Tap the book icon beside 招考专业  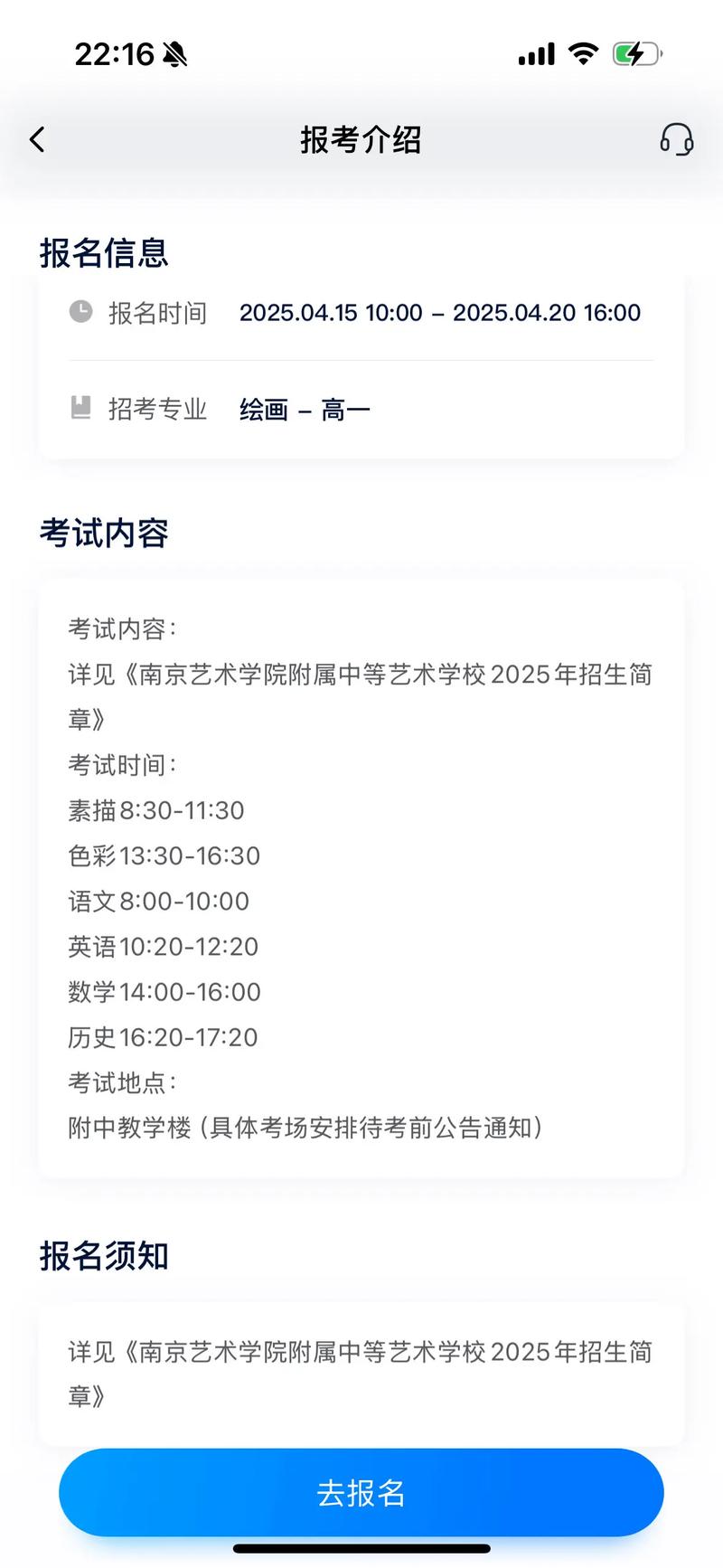(80, 408)
